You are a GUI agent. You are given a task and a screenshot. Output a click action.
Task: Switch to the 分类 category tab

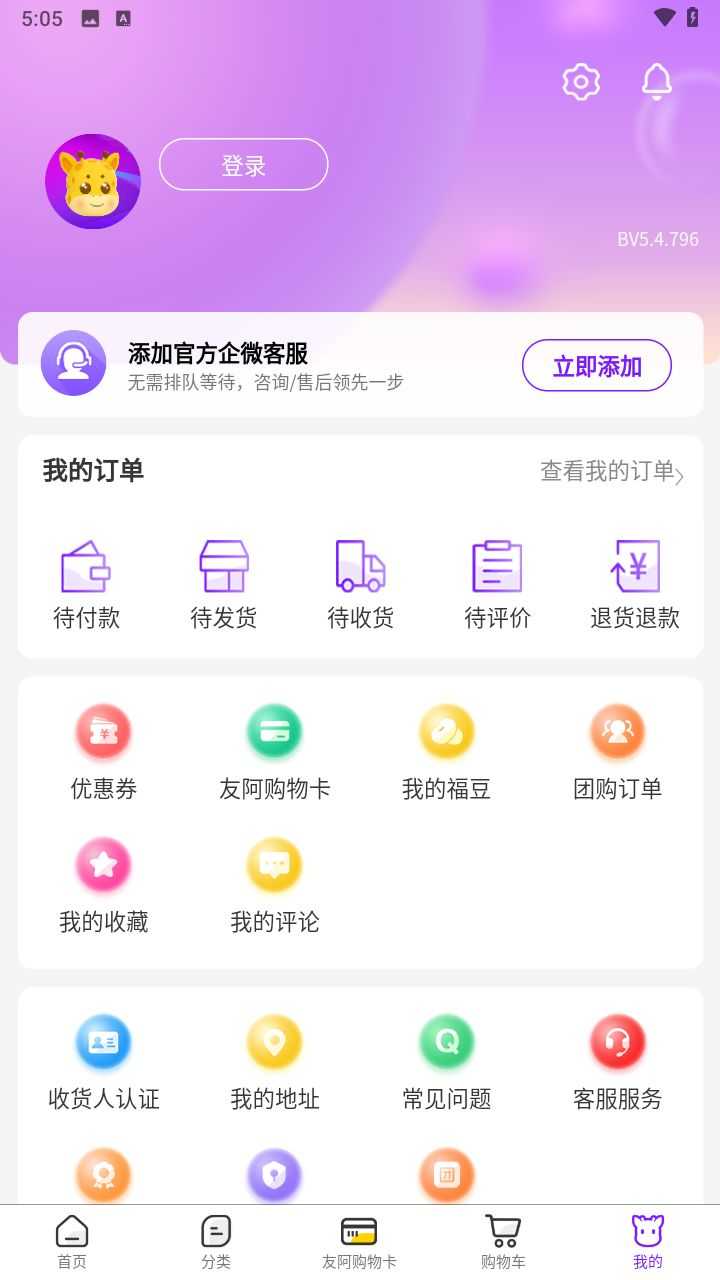215,1240
